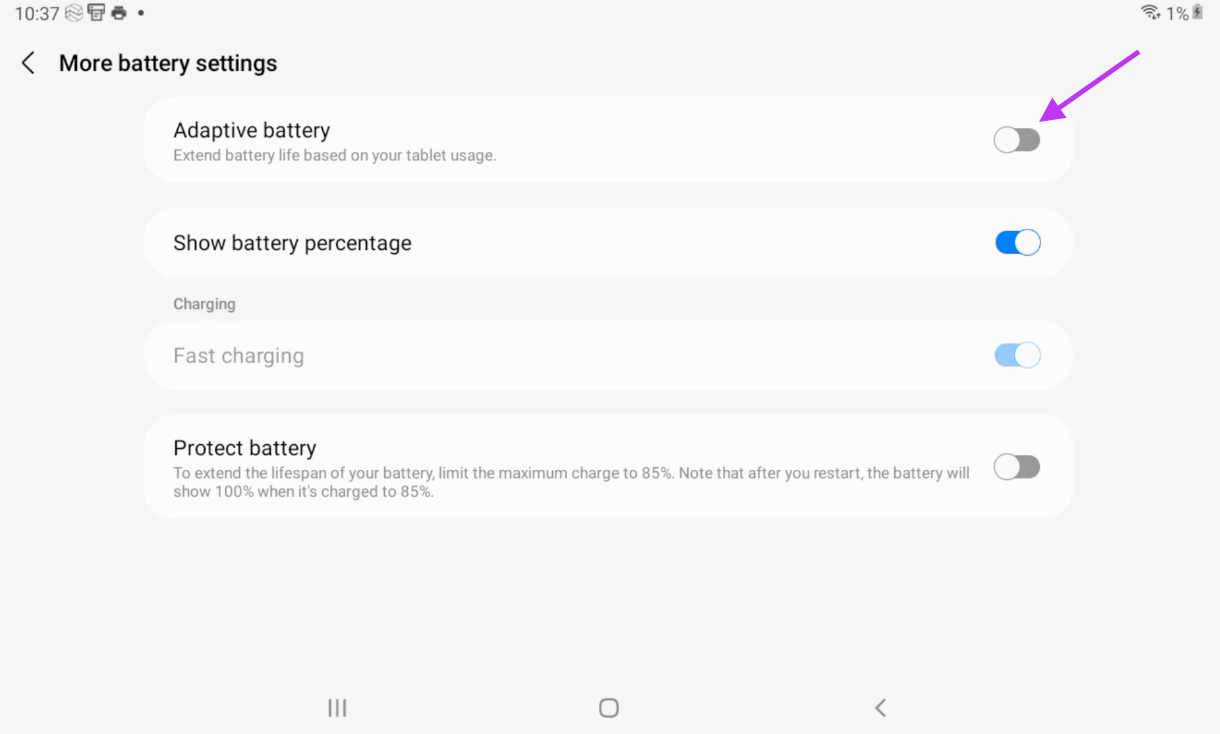Tap the home button in the navigation bar
This screenshot has height=734, width=1220.
pyautogui.click(x=608, y=708)
